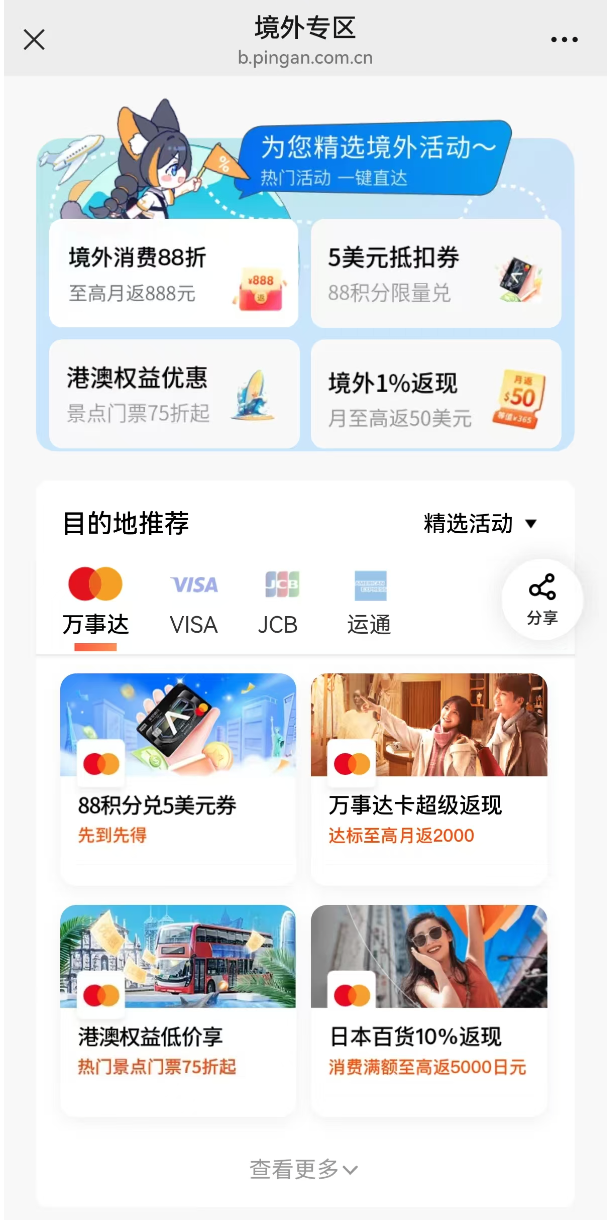Viewport: 612px width, 1220px height.
Task: Open the 港澳权益低价享 card
Action: tap(178, 1010)
